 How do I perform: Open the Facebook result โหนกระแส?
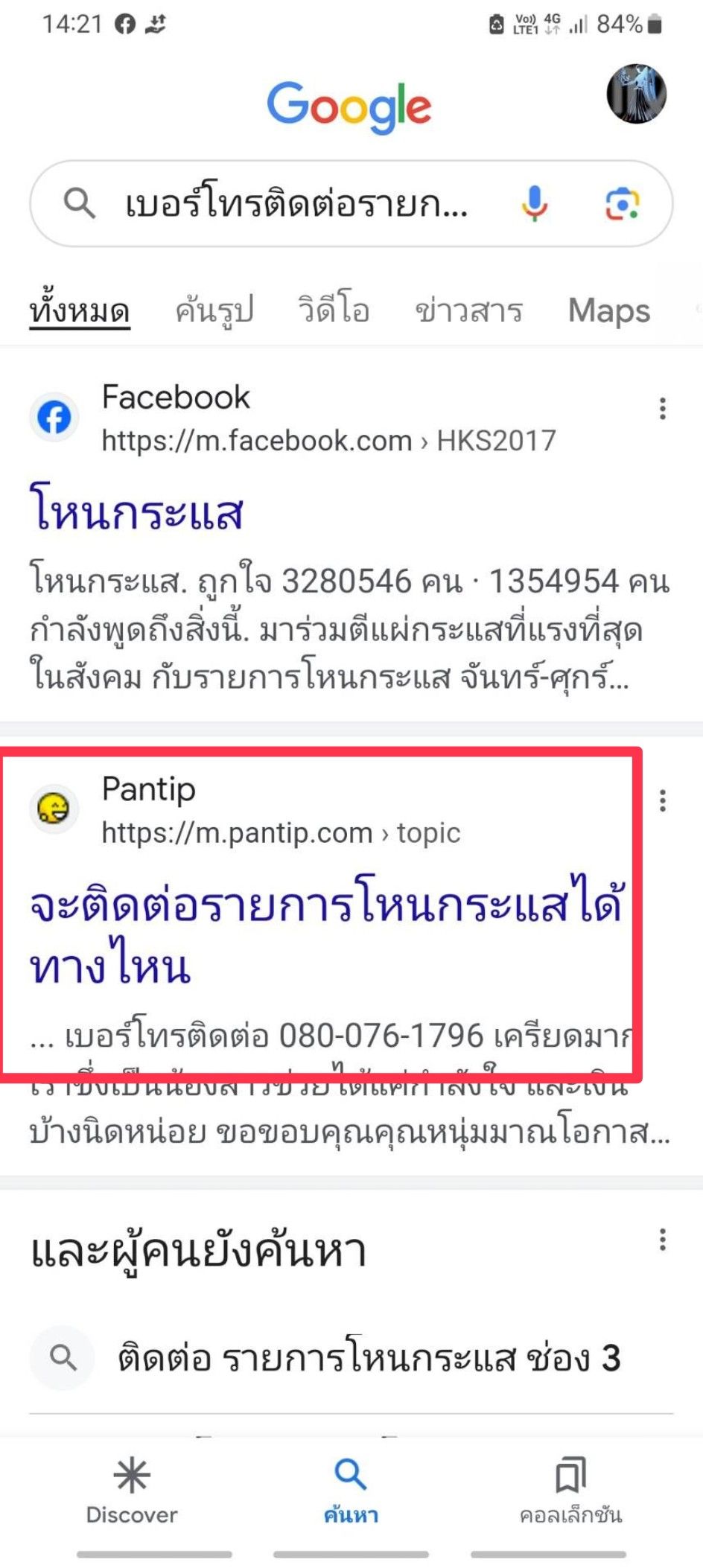(x=136, y=514)
